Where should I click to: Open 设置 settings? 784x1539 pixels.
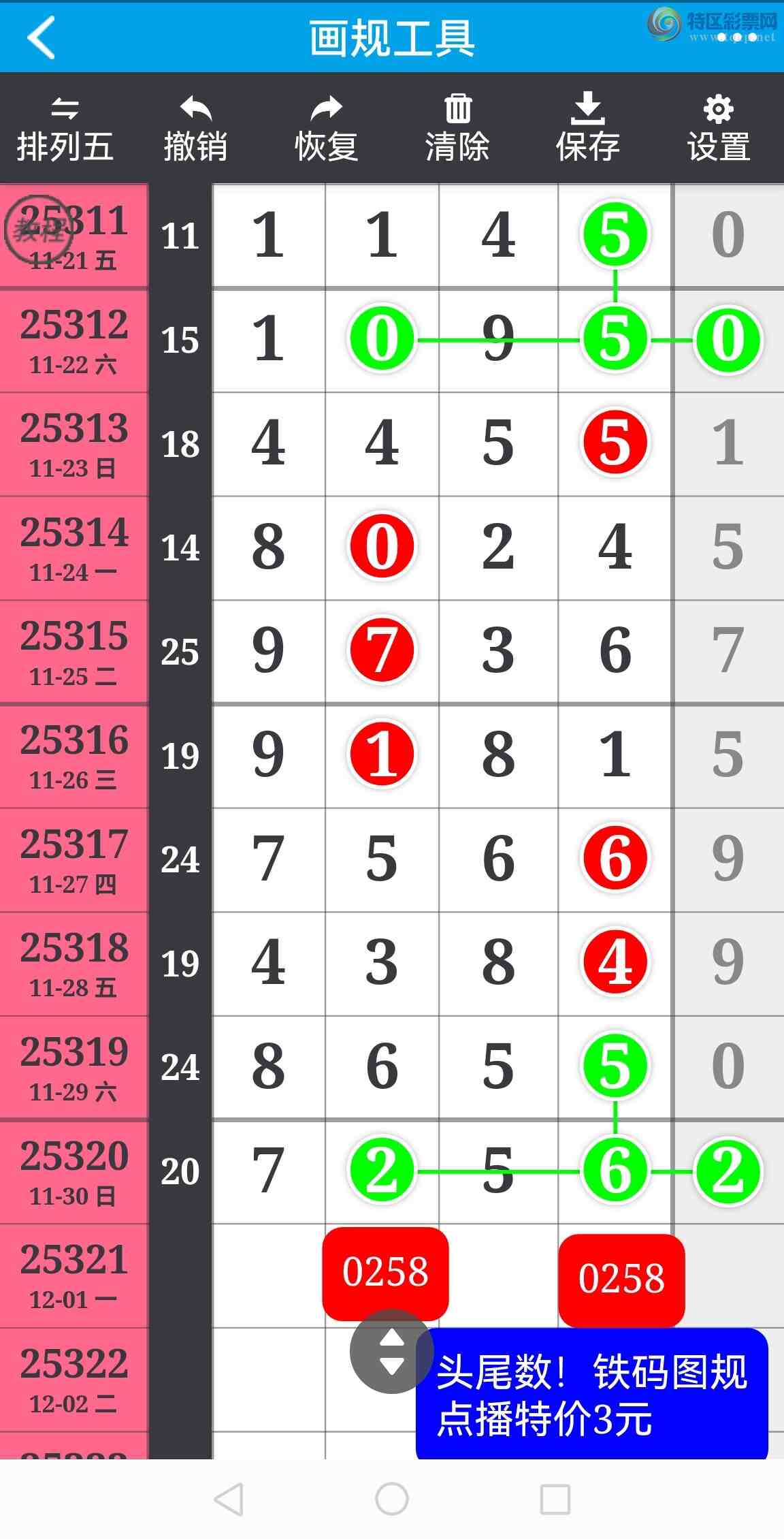coord(719,129)
